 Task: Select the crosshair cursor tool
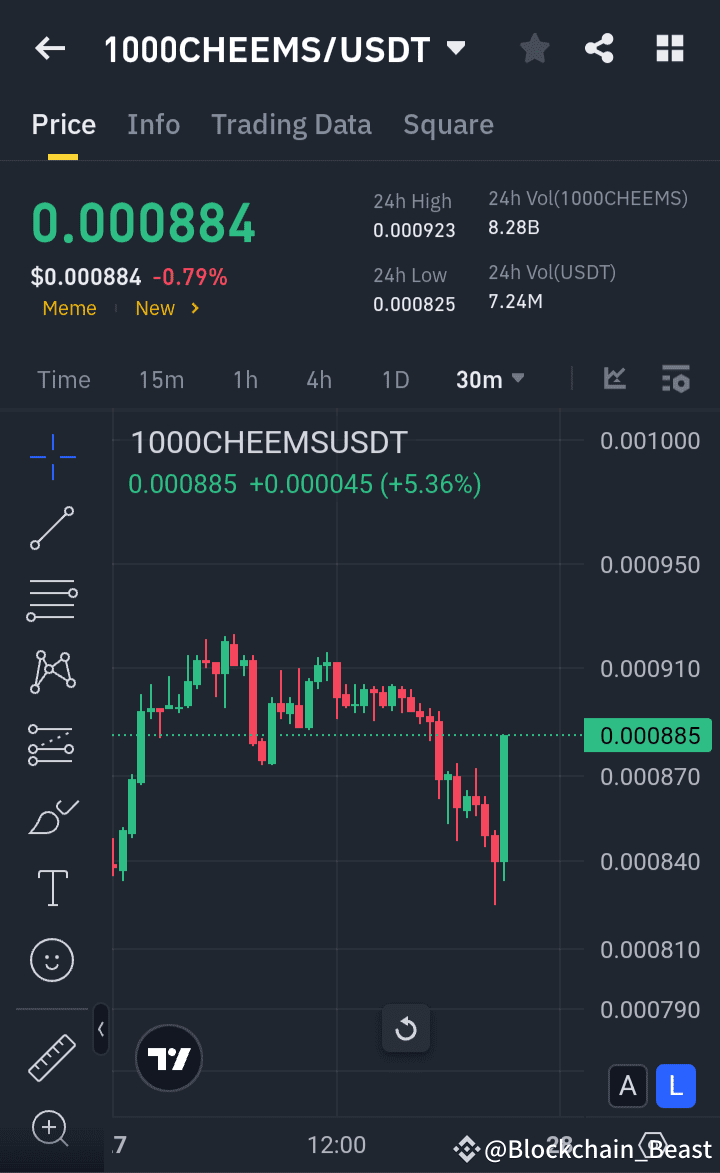coord(51,457)
